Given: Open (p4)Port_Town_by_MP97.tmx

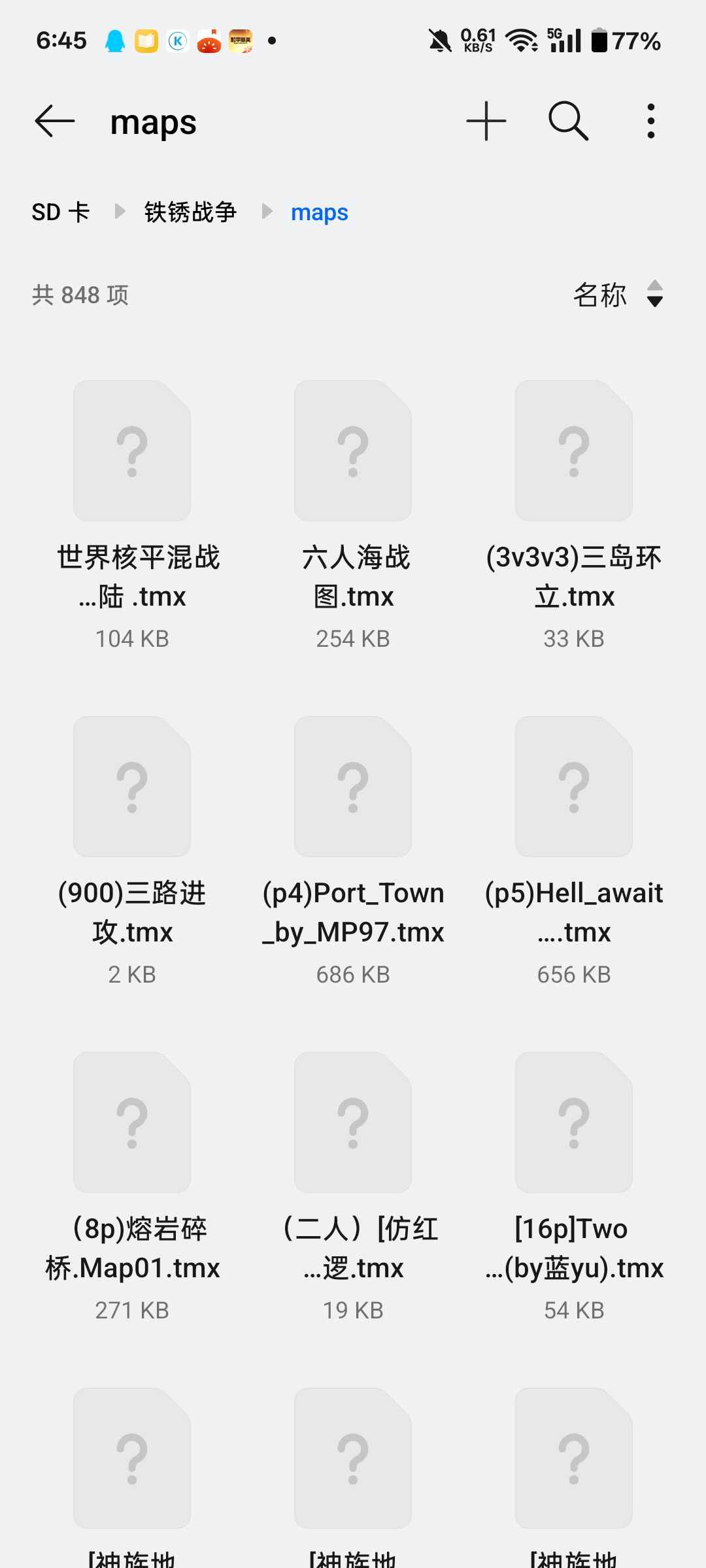Looking at the screenshot, I should (x=353, y=852).
